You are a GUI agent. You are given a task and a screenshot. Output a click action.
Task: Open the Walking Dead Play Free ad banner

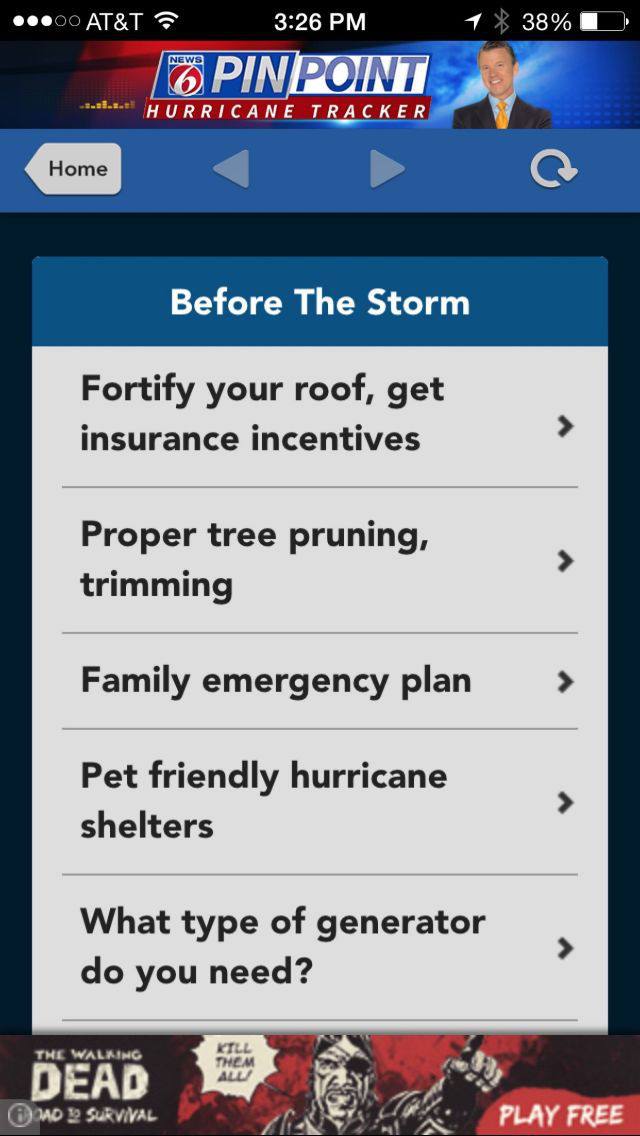coord(320,1085)
